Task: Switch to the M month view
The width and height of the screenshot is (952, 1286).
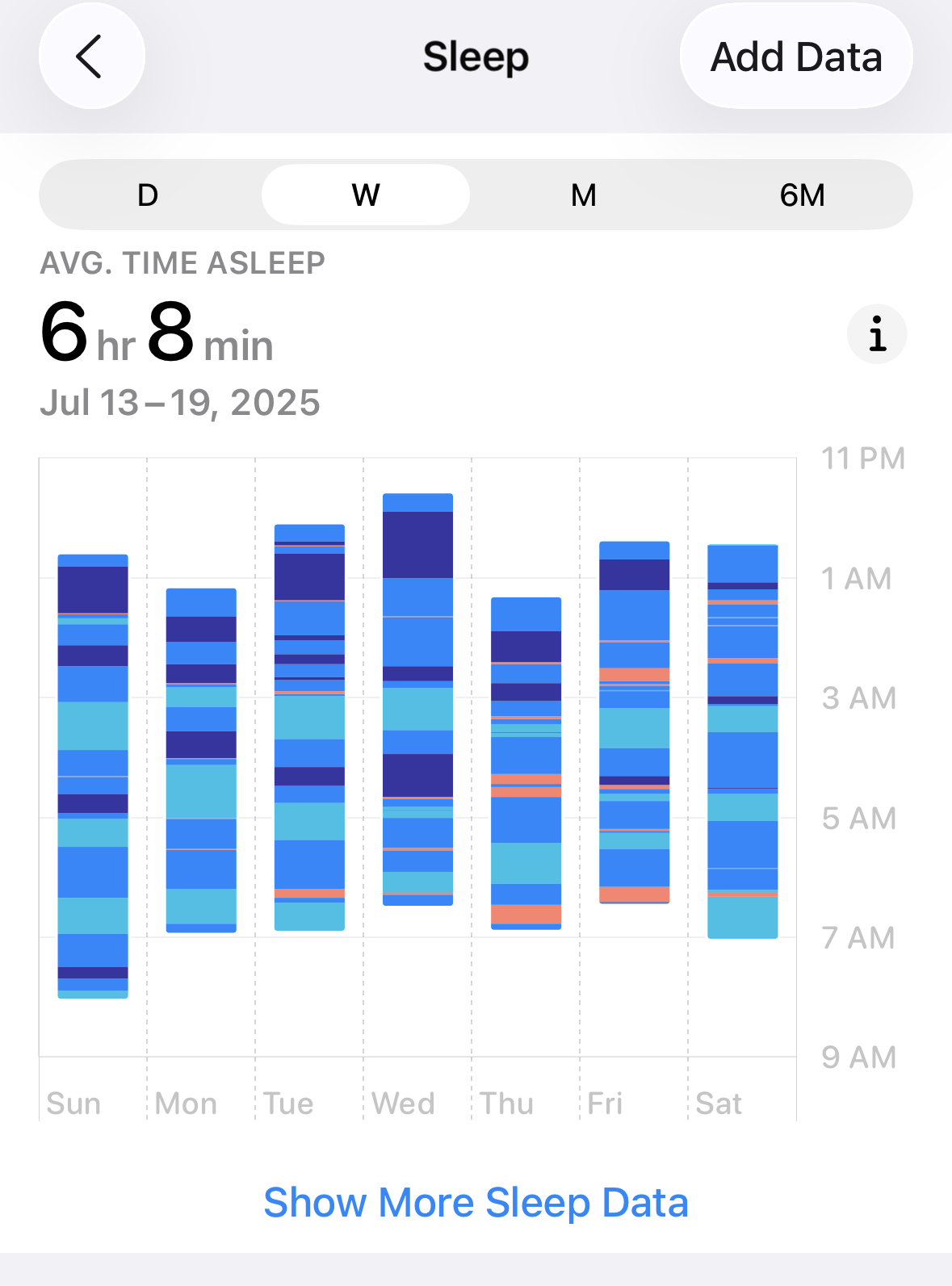Action: 583,195
